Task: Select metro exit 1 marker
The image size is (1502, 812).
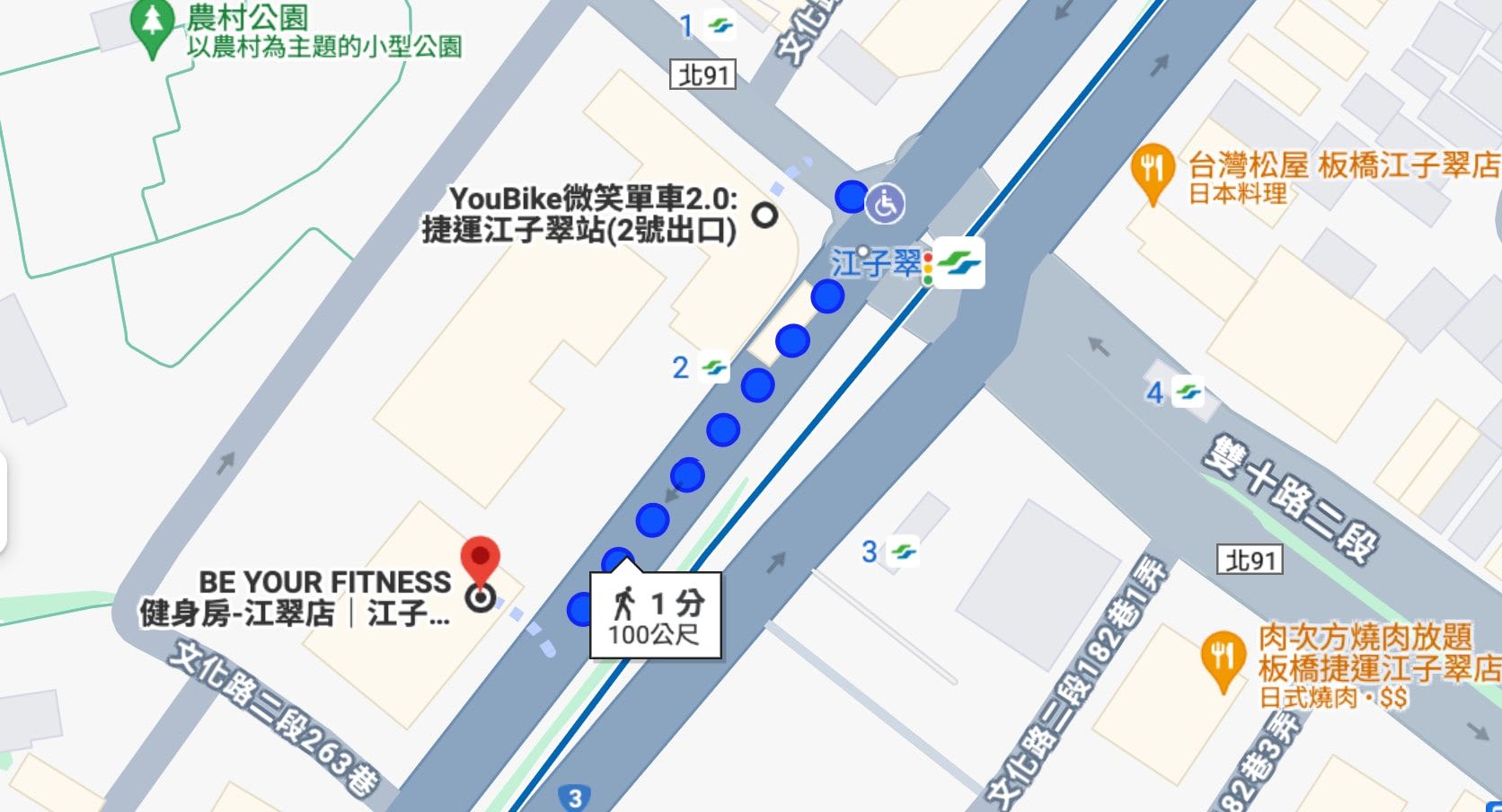Action: click(x=720, y=25)
